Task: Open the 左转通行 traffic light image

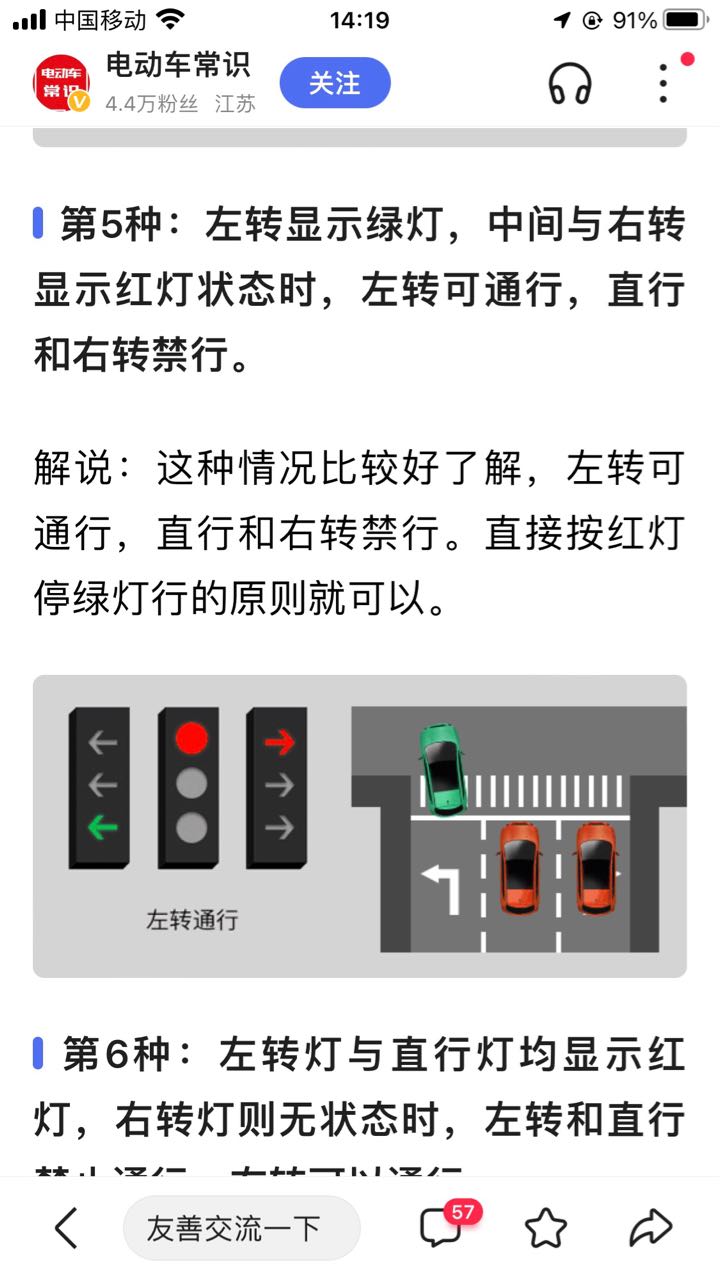Action: pyautogui.click(x=360, y=826)
